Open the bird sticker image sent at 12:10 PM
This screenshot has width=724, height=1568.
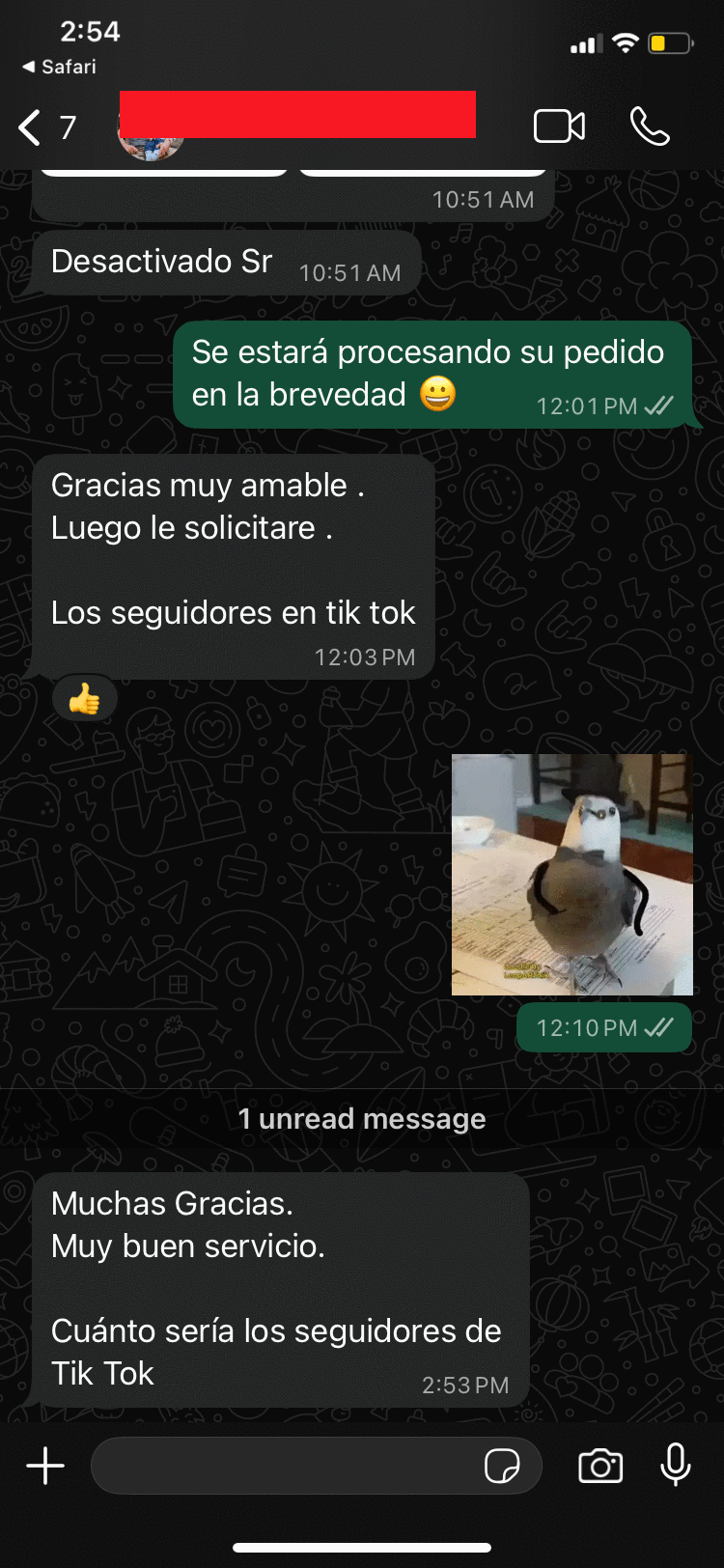click(x=571, y=874)
